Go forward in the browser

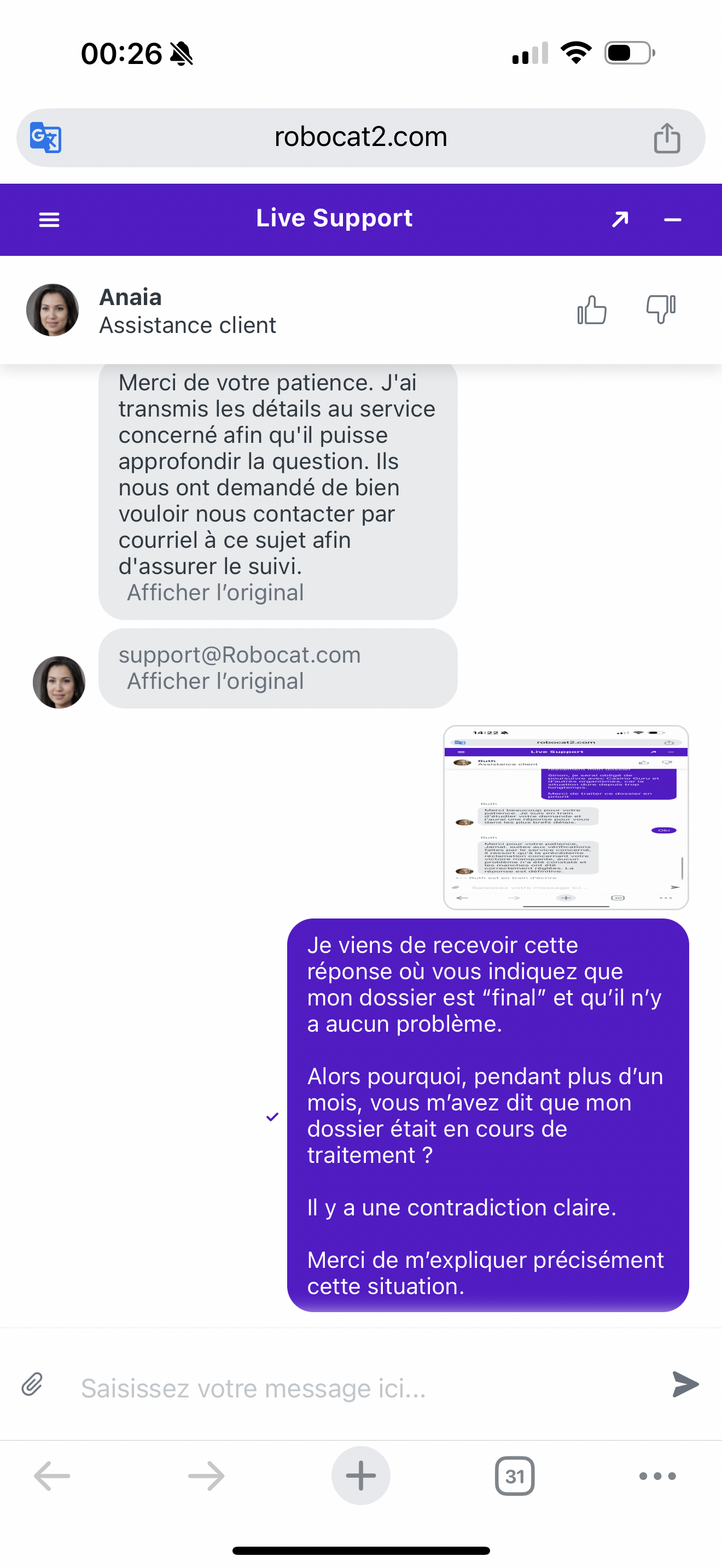tap(206, 1476)
